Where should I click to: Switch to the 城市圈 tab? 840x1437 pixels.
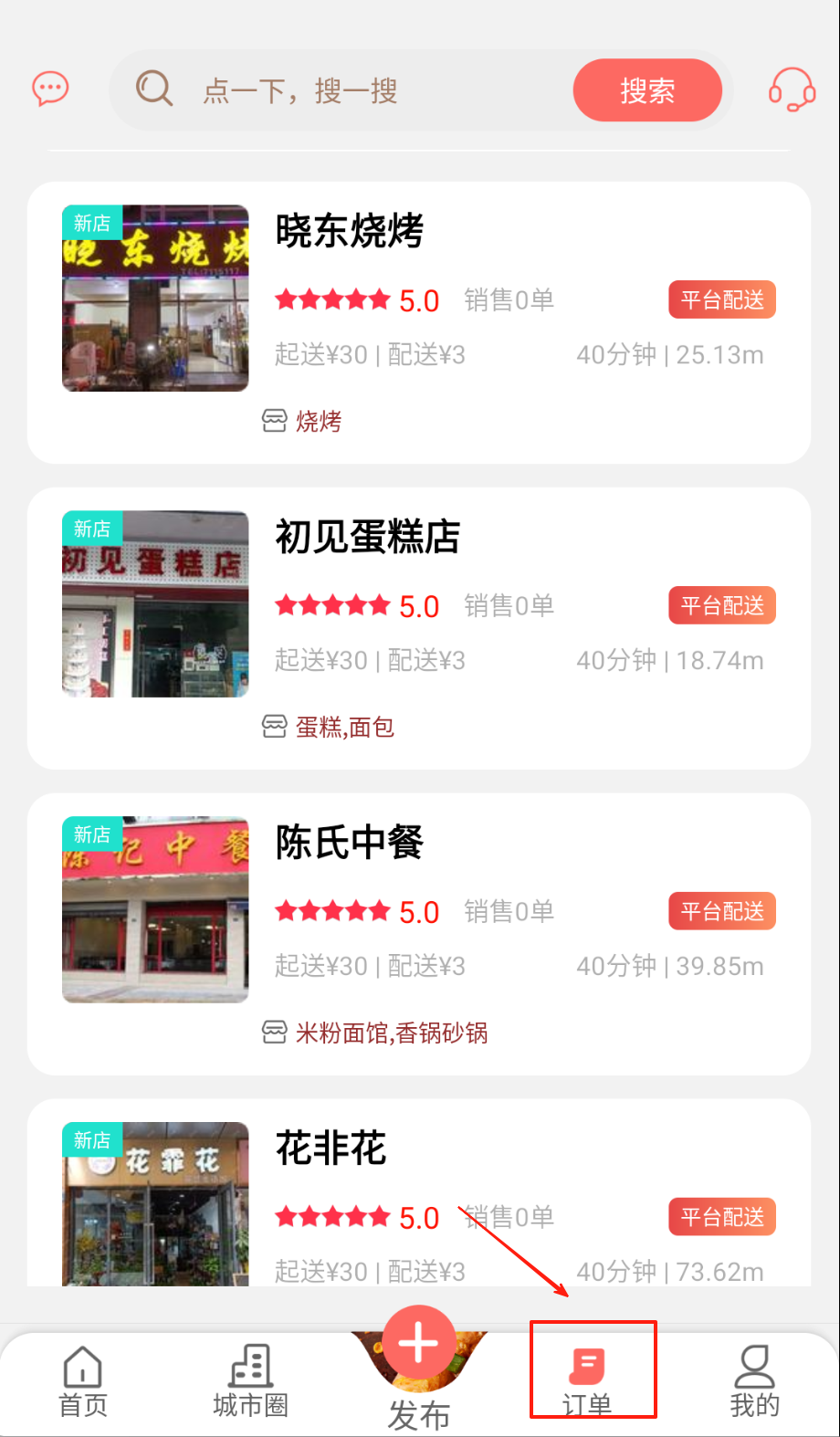click(x=250, y=1381)
